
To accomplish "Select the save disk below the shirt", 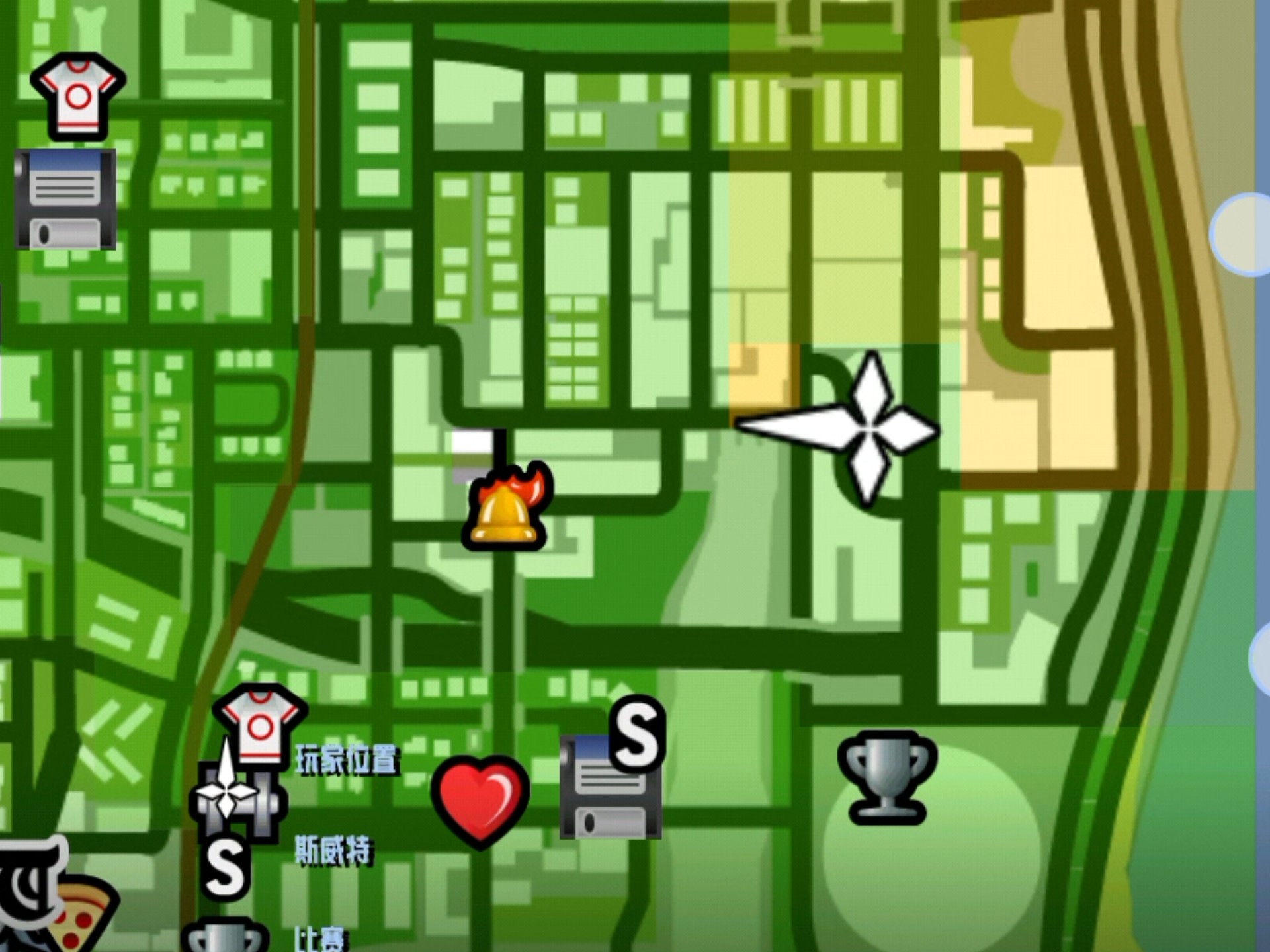I will tap(65, 200).
